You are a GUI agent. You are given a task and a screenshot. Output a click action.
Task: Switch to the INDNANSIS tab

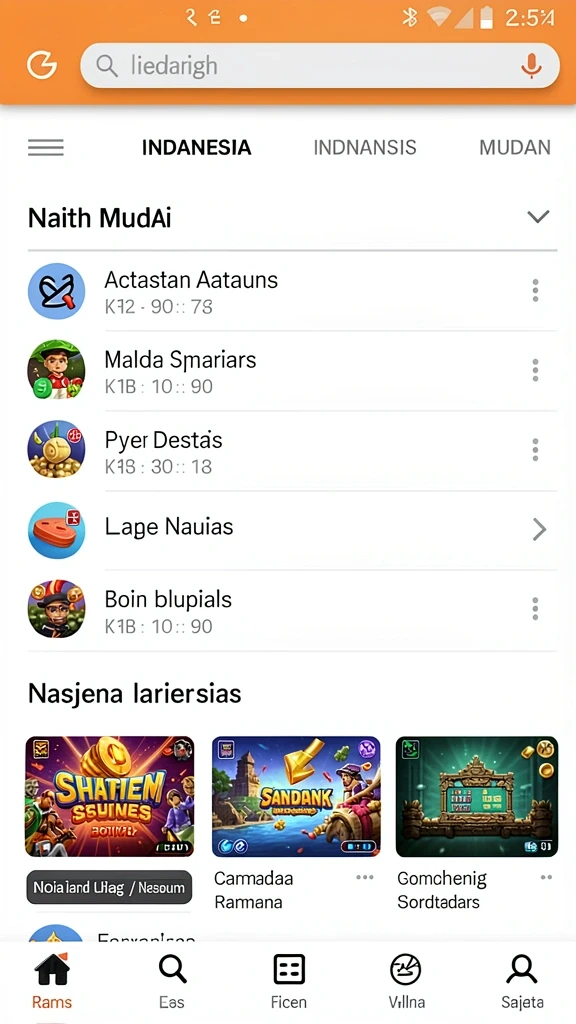click(364, 148)
